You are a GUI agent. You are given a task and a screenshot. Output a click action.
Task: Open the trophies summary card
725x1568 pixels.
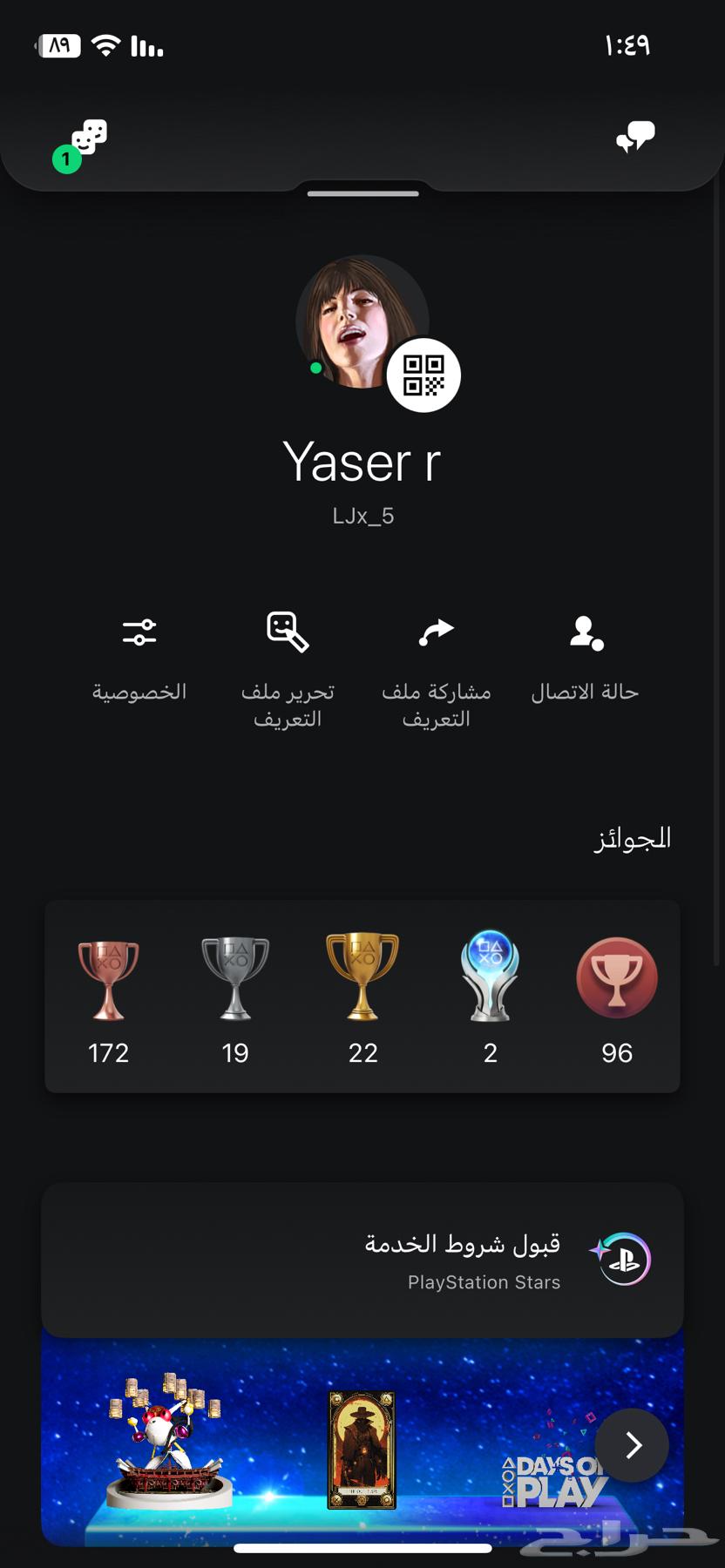362,997
